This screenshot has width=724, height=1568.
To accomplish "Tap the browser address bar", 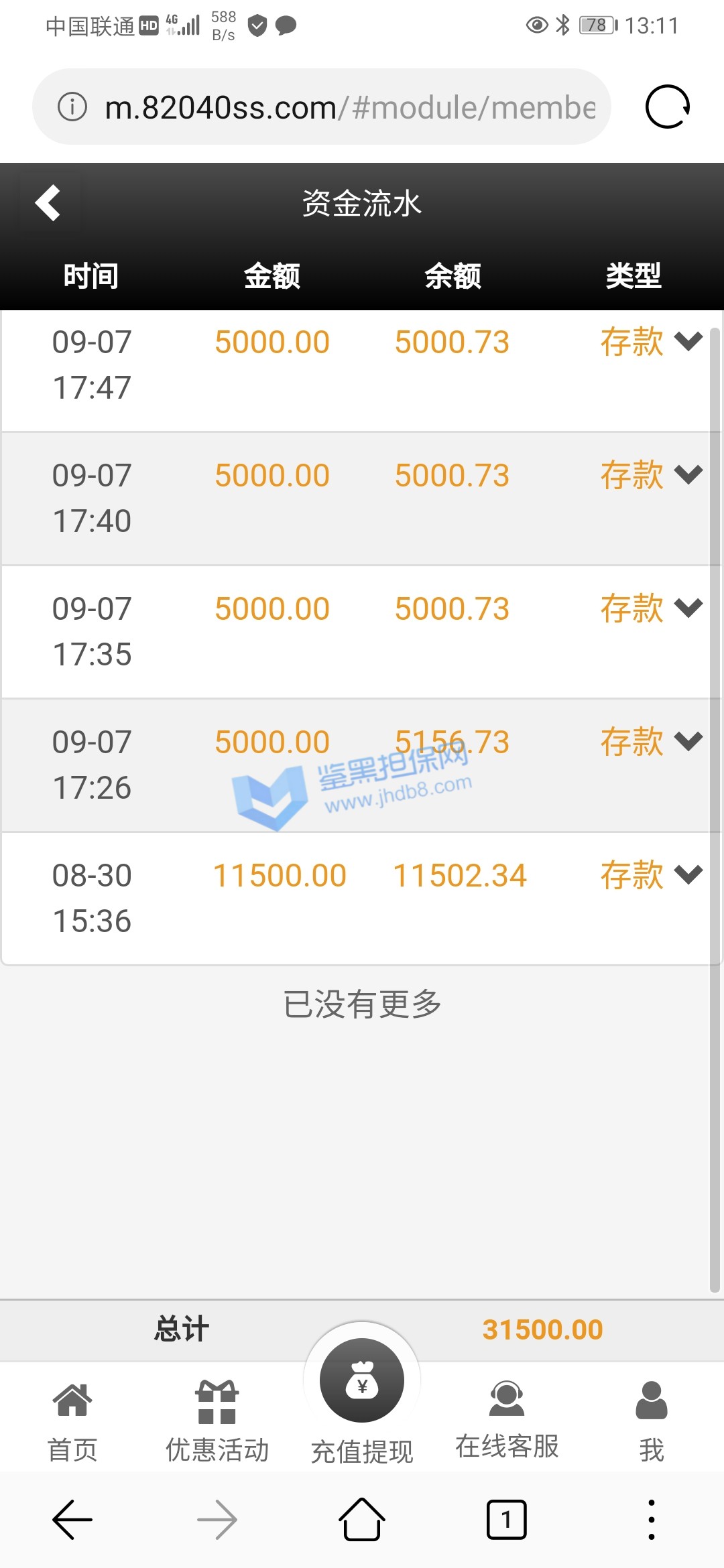I will 322,107.
